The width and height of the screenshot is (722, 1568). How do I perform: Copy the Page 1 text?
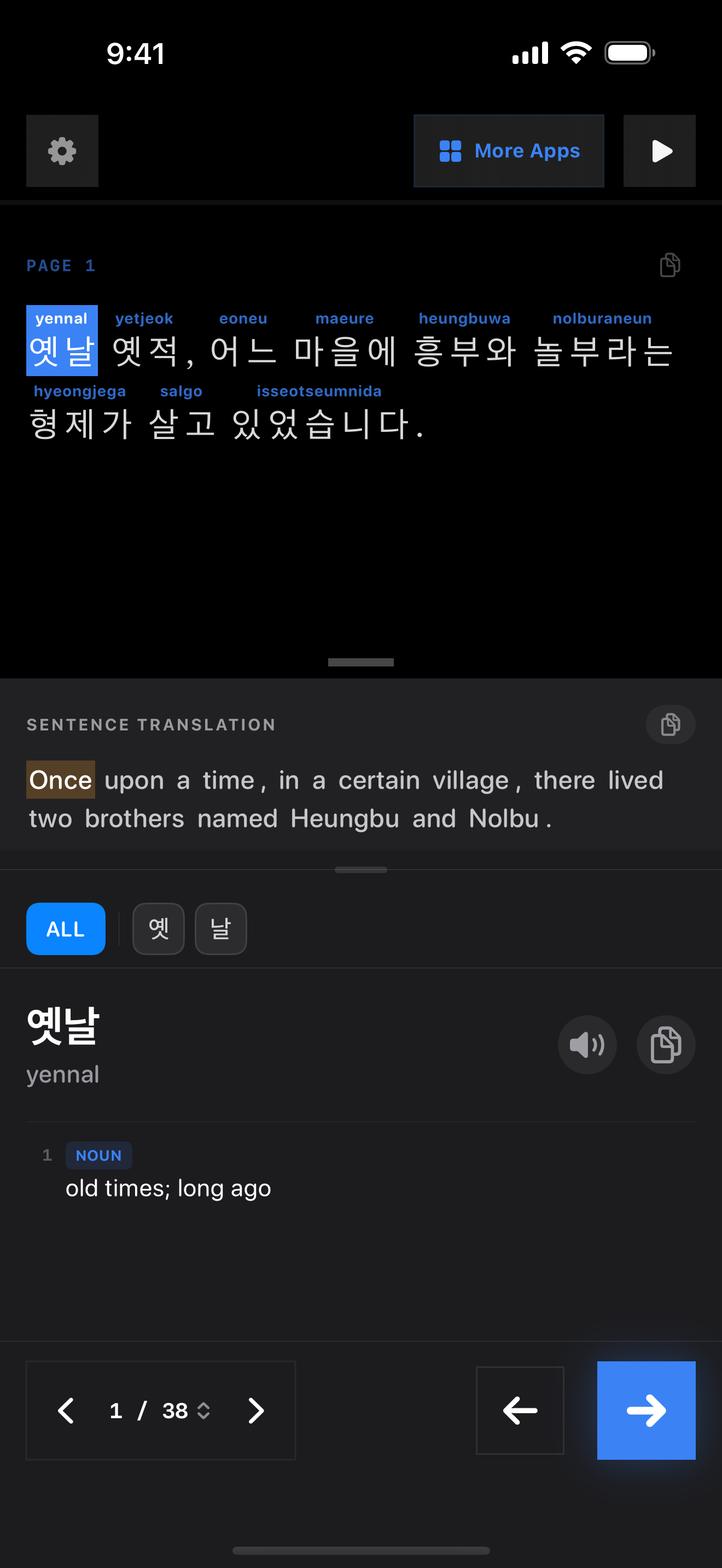669,265
